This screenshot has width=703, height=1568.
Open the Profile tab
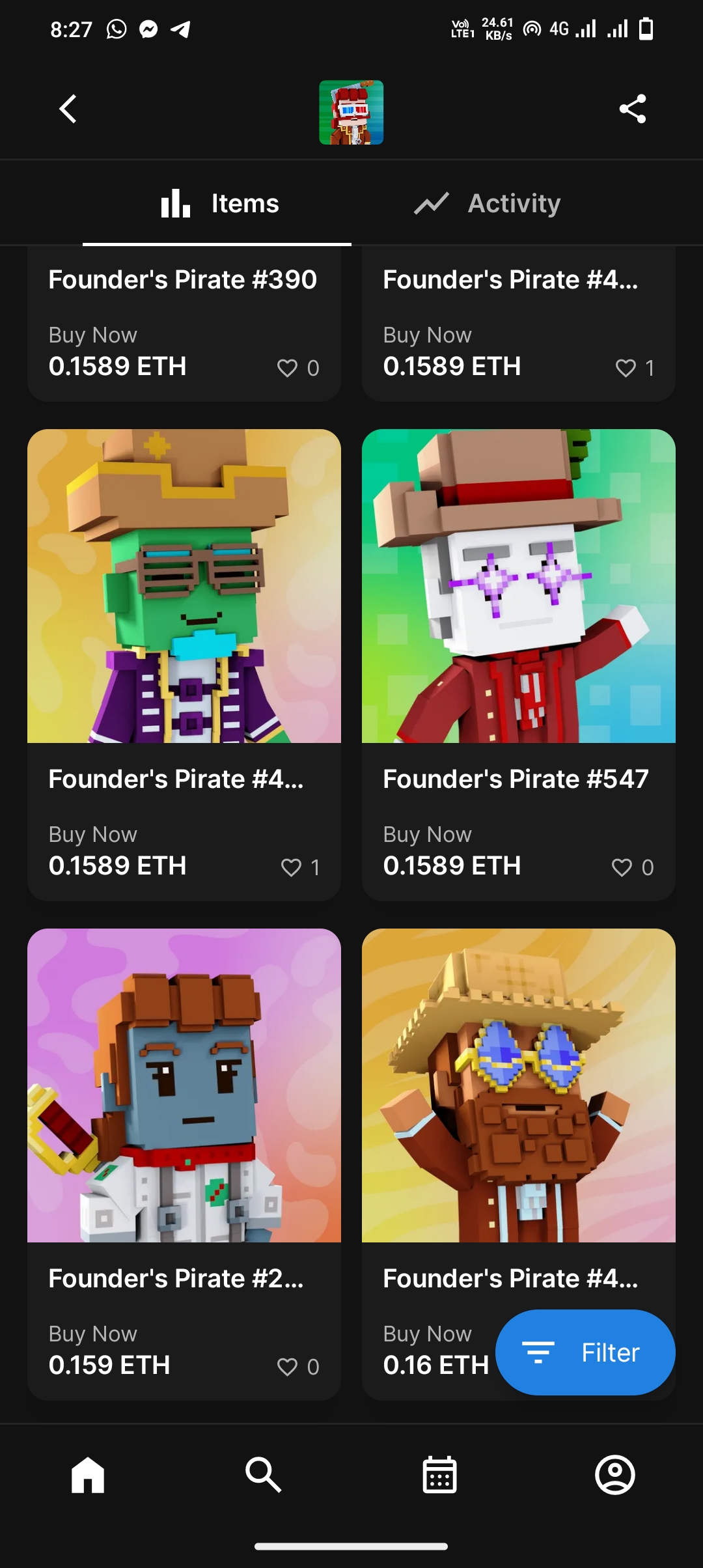coord(615,1475)
